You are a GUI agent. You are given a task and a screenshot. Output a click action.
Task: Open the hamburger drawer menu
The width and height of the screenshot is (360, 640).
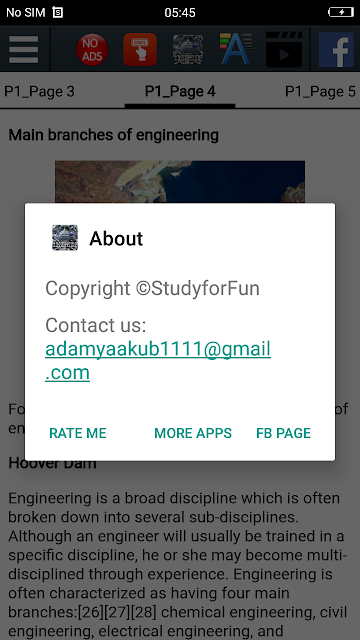(x=24, y=49)
